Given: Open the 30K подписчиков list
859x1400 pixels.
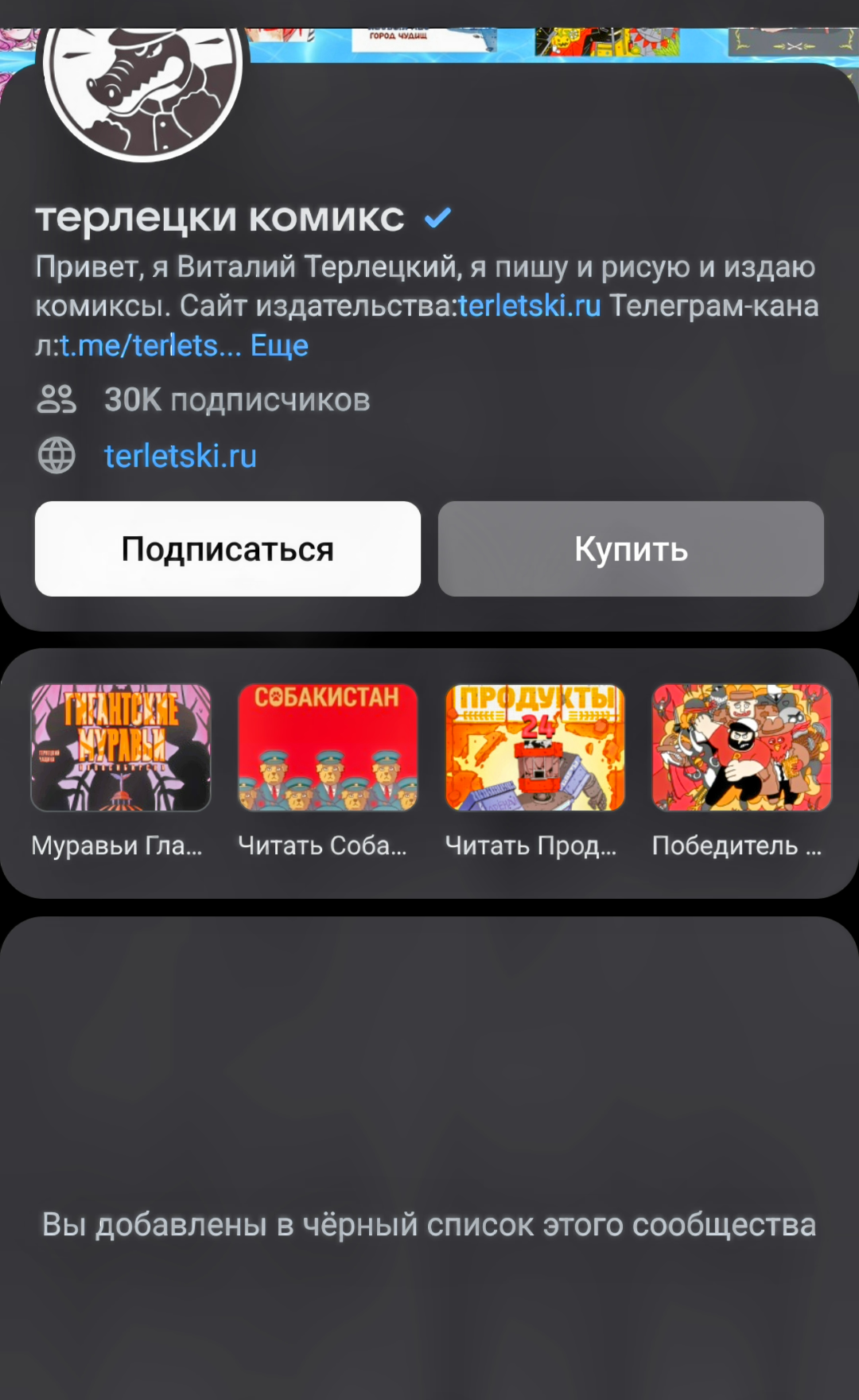Looking at the screenshot, I should click(236, 400).
